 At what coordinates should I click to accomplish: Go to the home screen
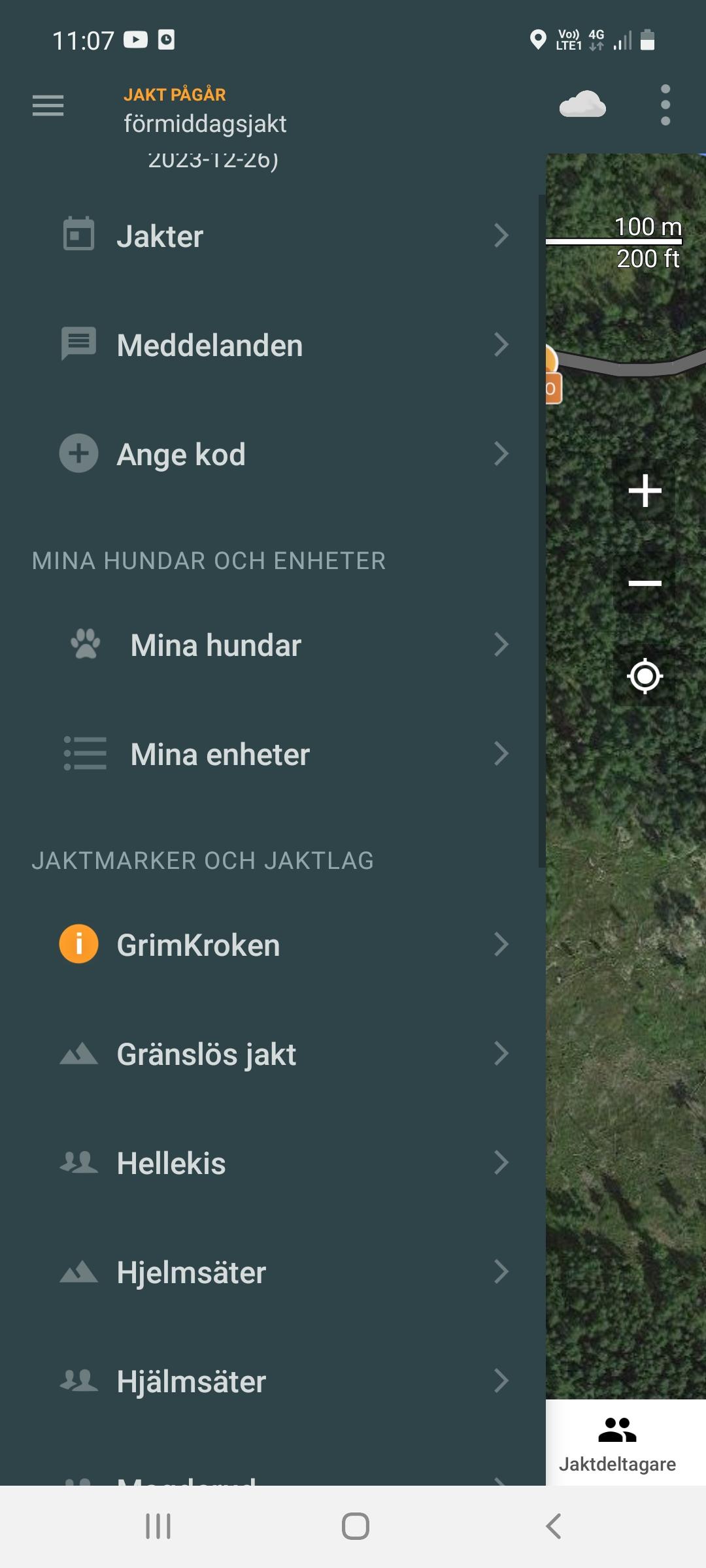tap(355, 1526)
